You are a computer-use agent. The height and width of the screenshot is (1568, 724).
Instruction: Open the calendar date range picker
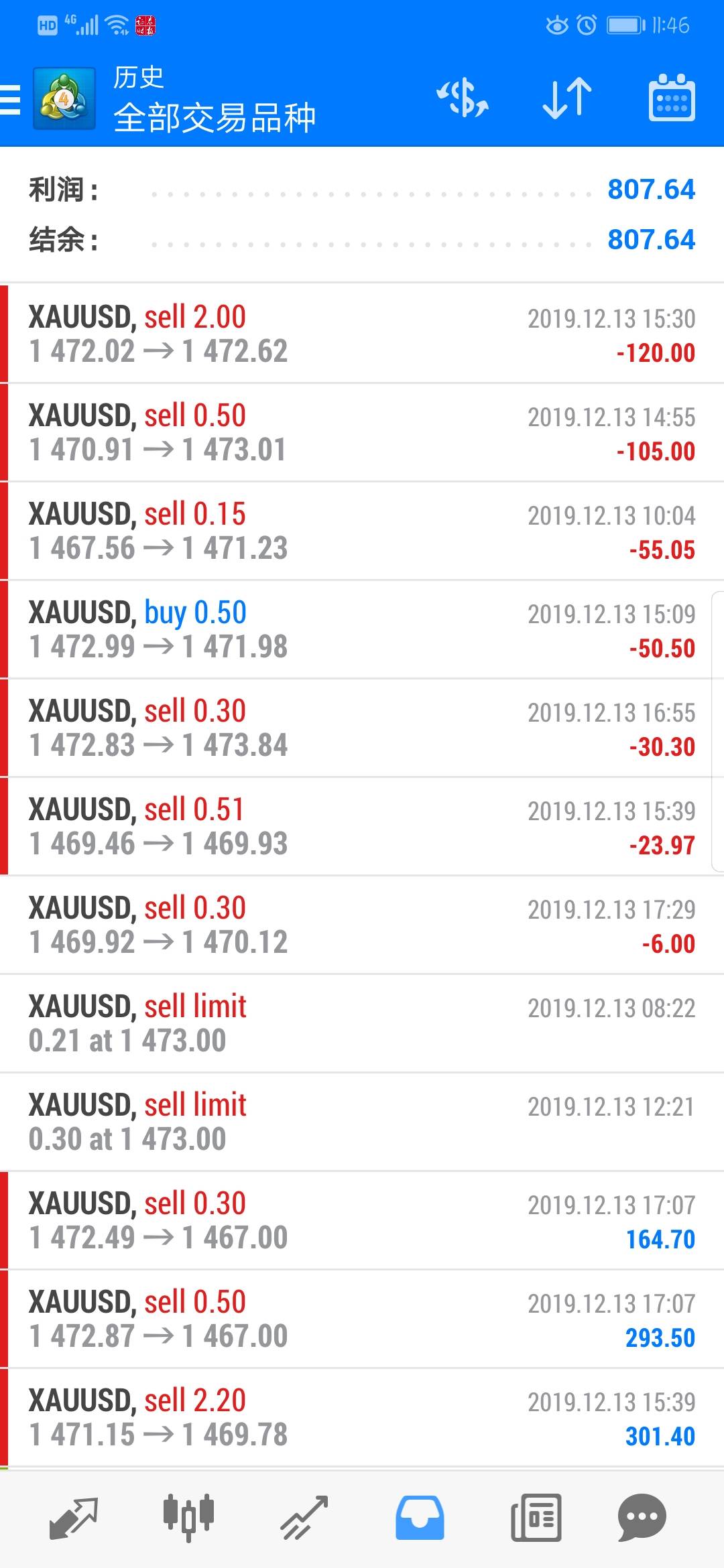tap(672, 99)
